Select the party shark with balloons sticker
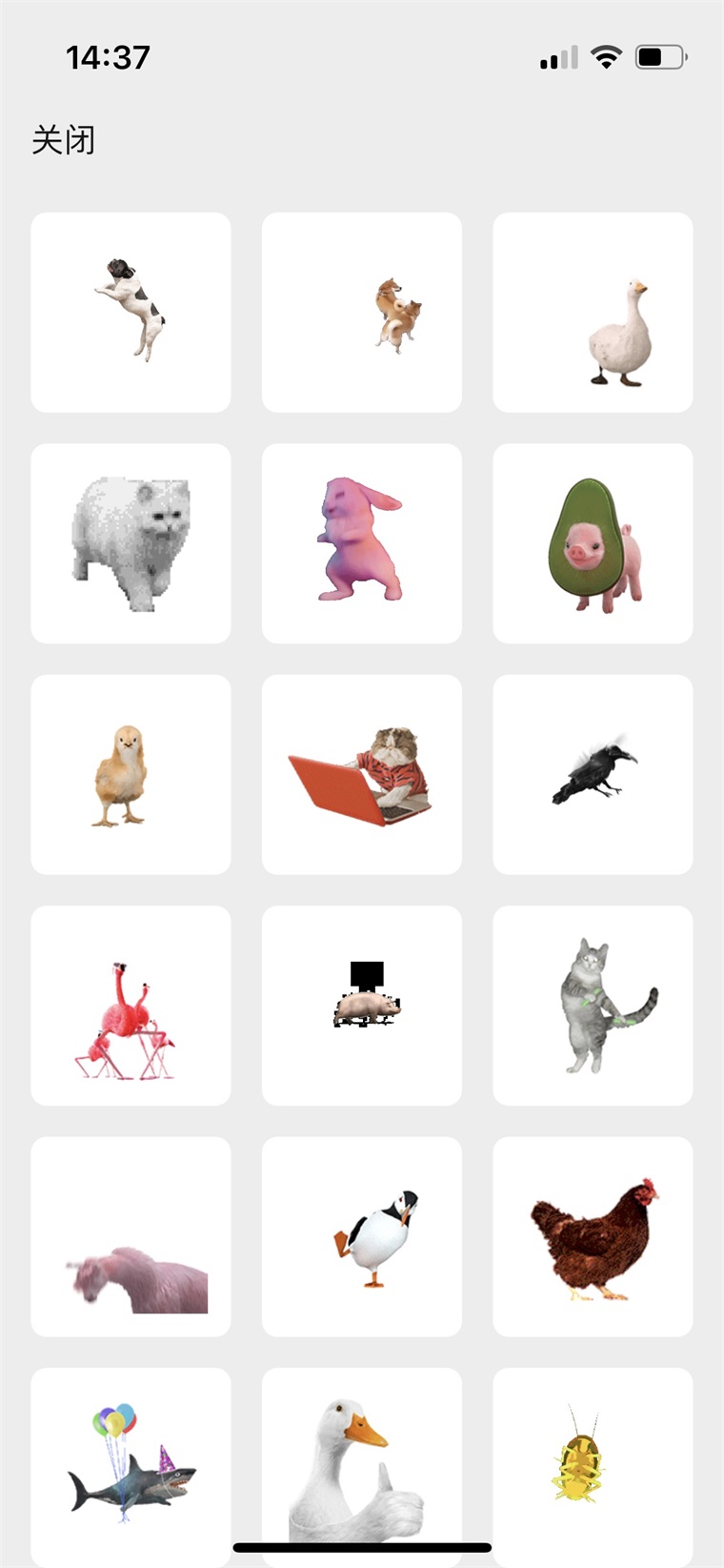This screenshot has height=1568, width=724. (131, 1463)
